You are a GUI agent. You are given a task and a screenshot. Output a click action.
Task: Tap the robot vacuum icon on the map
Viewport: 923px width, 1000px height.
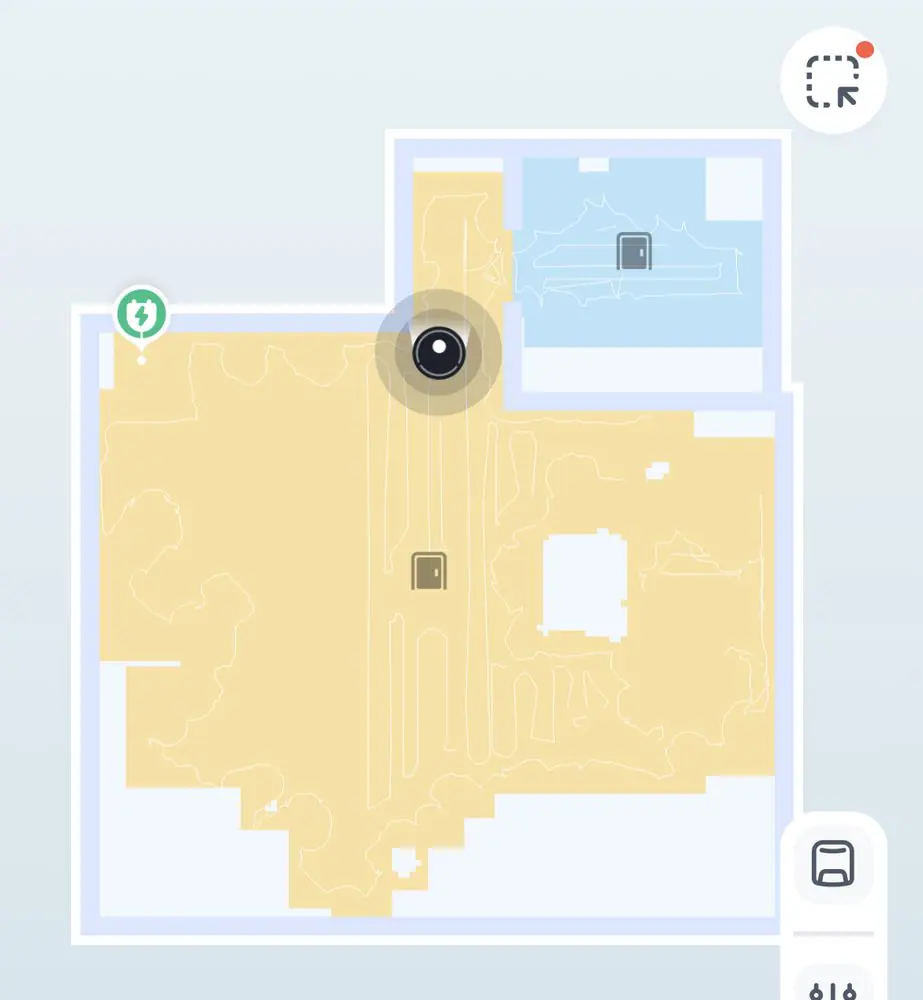tap(438, 352)
